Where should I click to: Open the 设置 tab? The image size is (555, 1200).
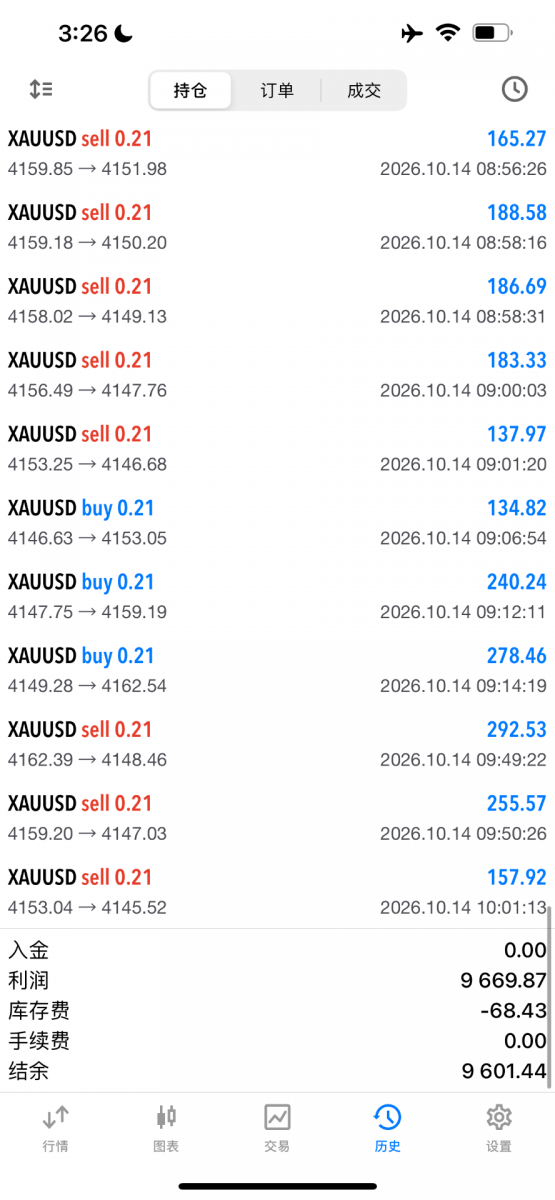pos(499,1127)
